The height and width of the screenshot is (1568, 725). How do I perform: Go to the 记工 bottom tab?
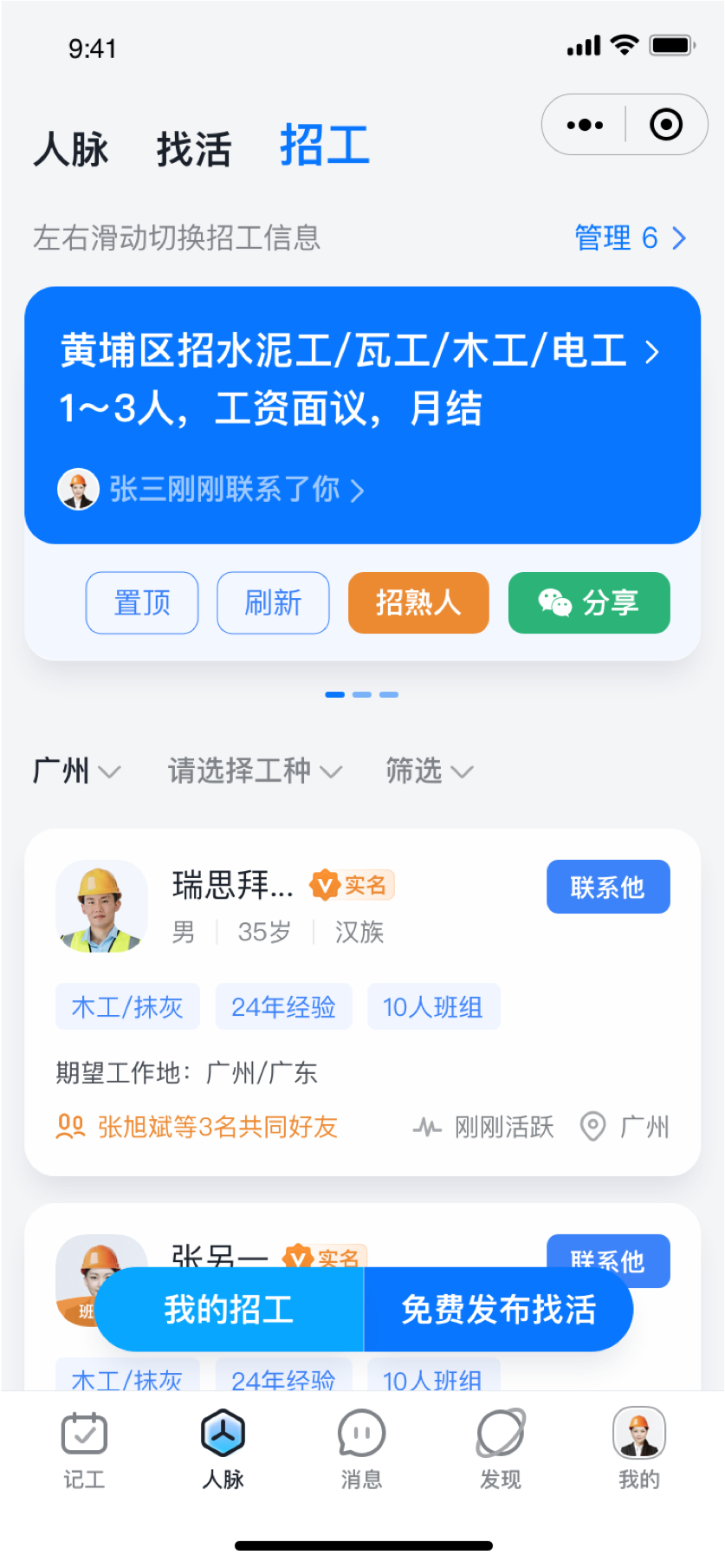[84, 1449]
